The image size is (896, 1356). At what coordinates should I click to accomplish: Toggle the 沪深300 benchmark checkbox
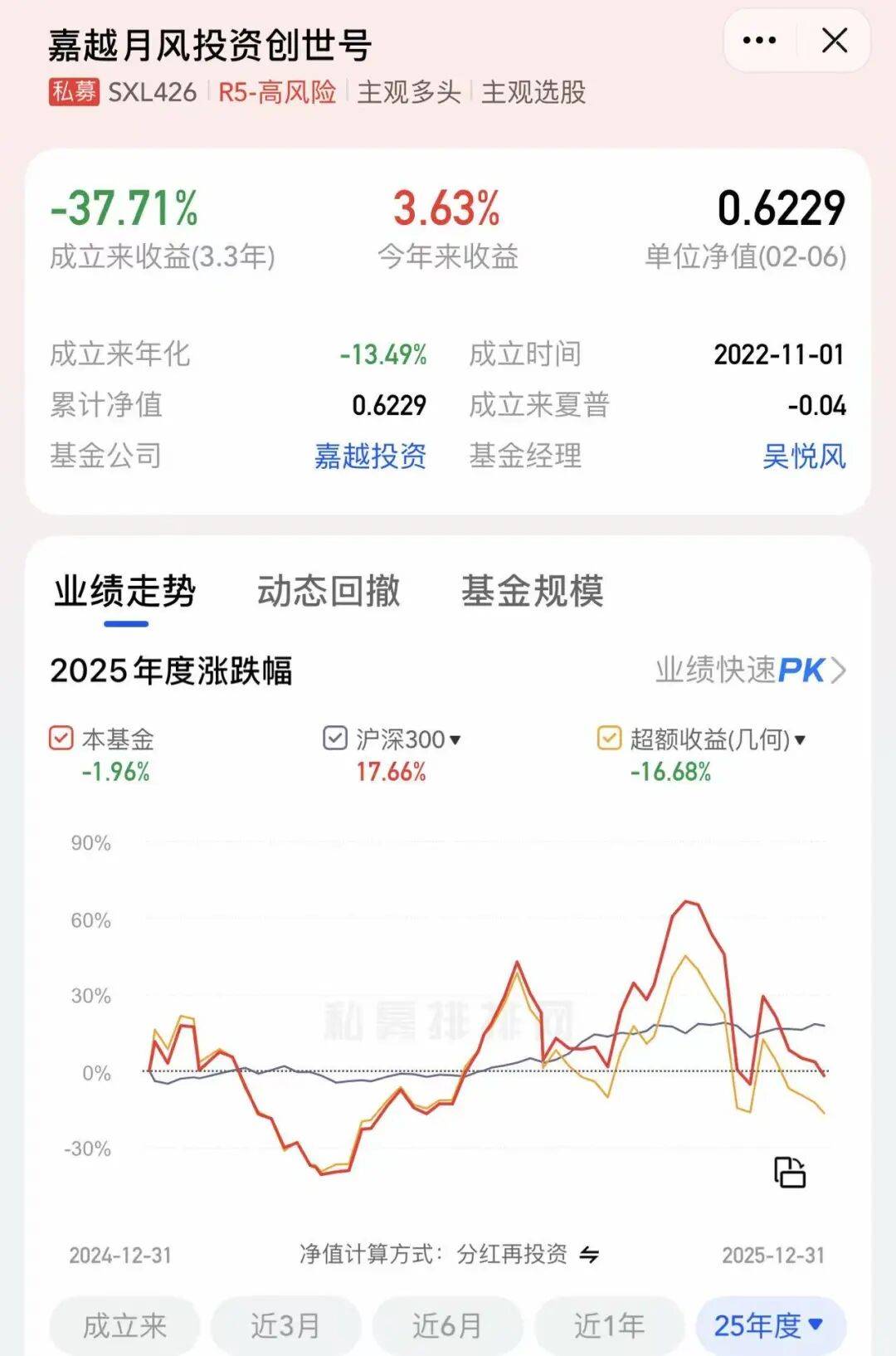pyautogui.click(x=335, y=738)
